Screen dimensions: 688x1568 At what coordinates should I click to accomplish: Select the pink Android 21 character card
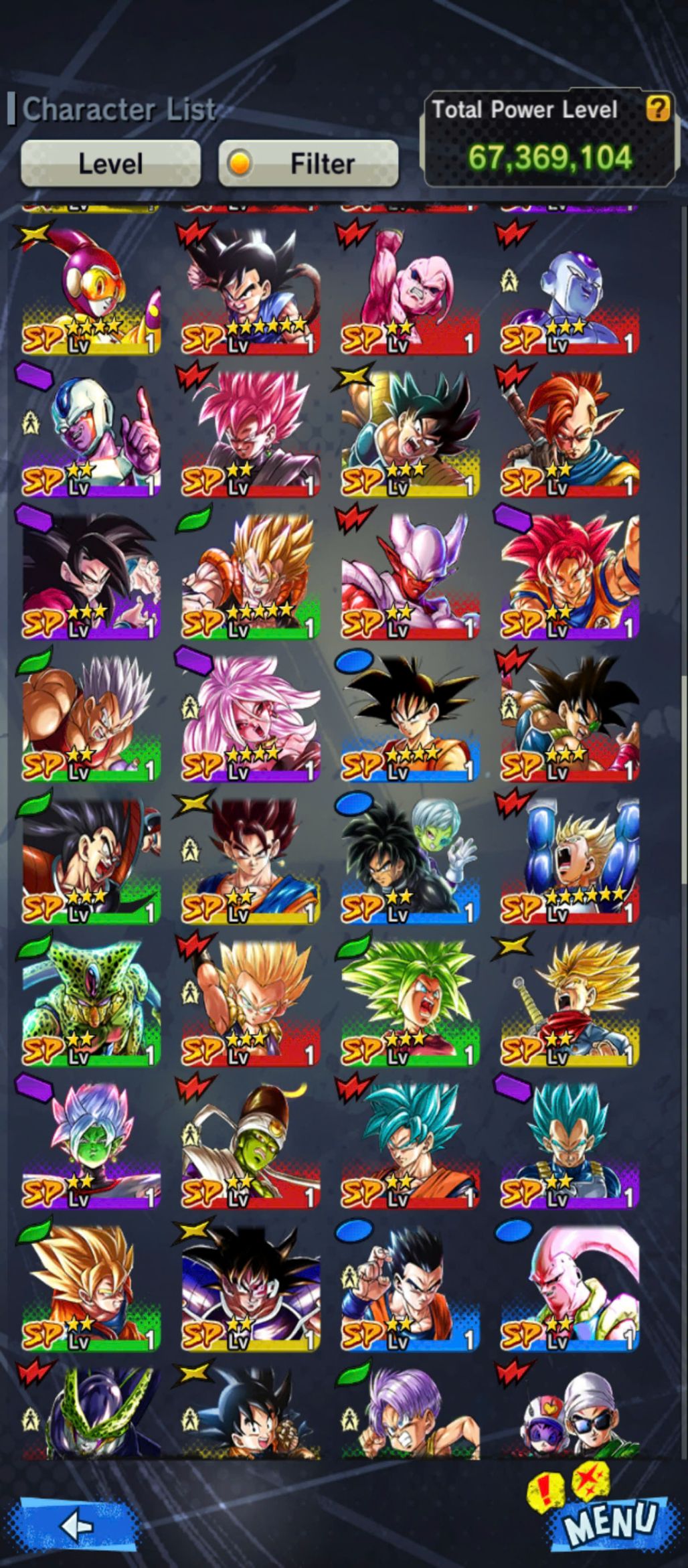click(x=250, y=716)
